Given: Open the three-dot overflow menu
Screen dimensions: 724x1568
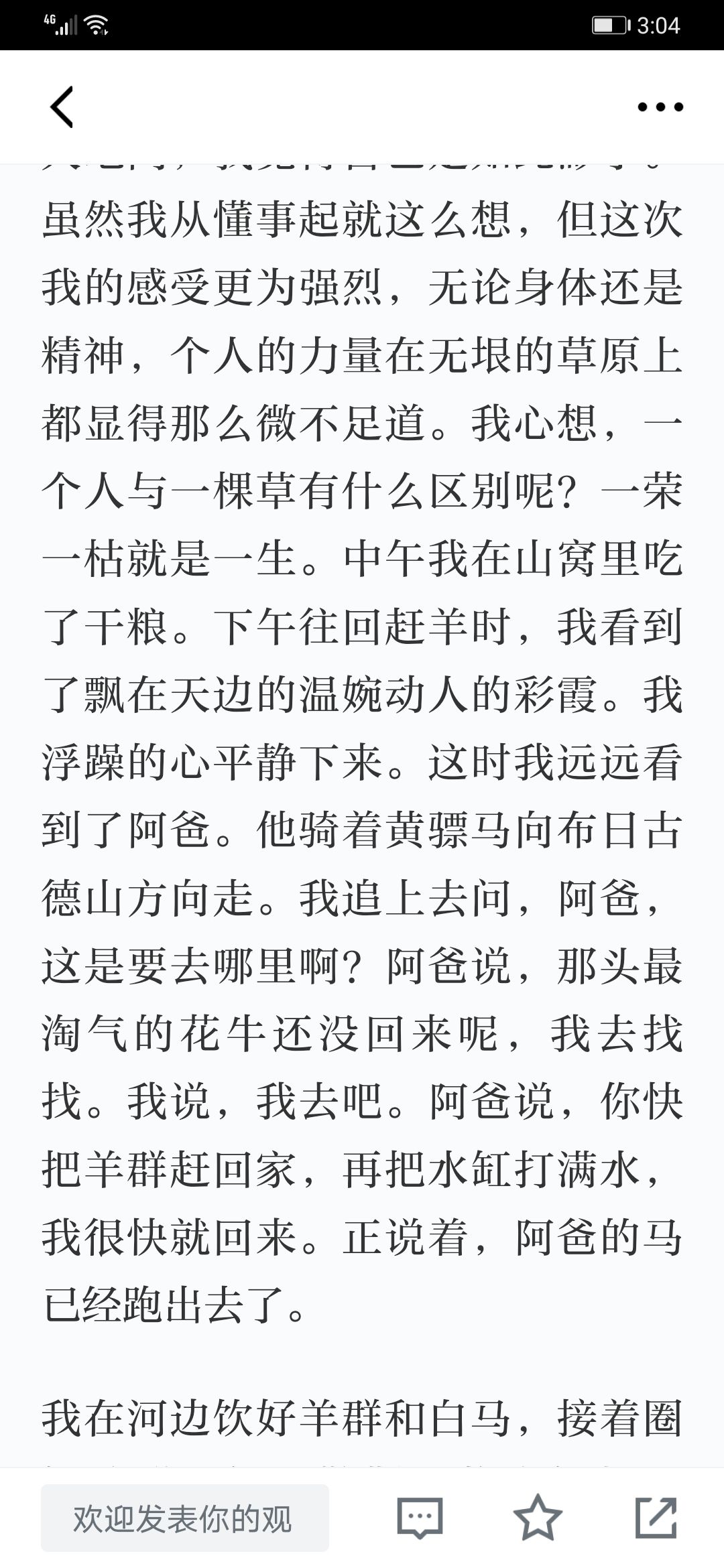Looking at the screenshot, I should (660, 107).
